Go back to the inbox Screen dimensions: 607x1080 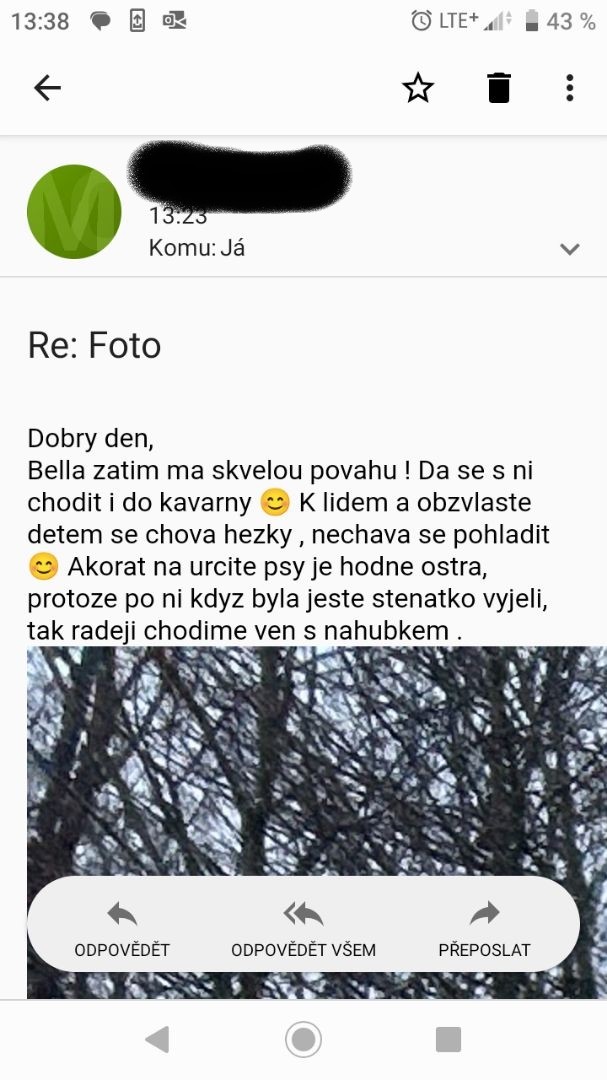click(47, 88)
